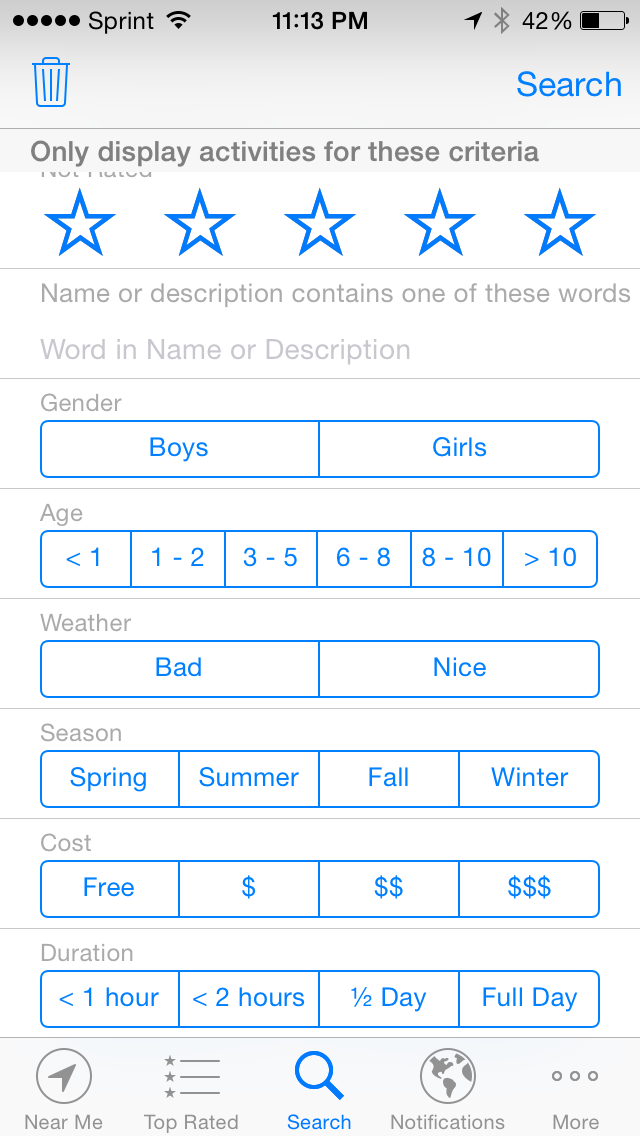Choose the Free cost option
Viewport: 640px width, 1136px height.
coord(109,888)
